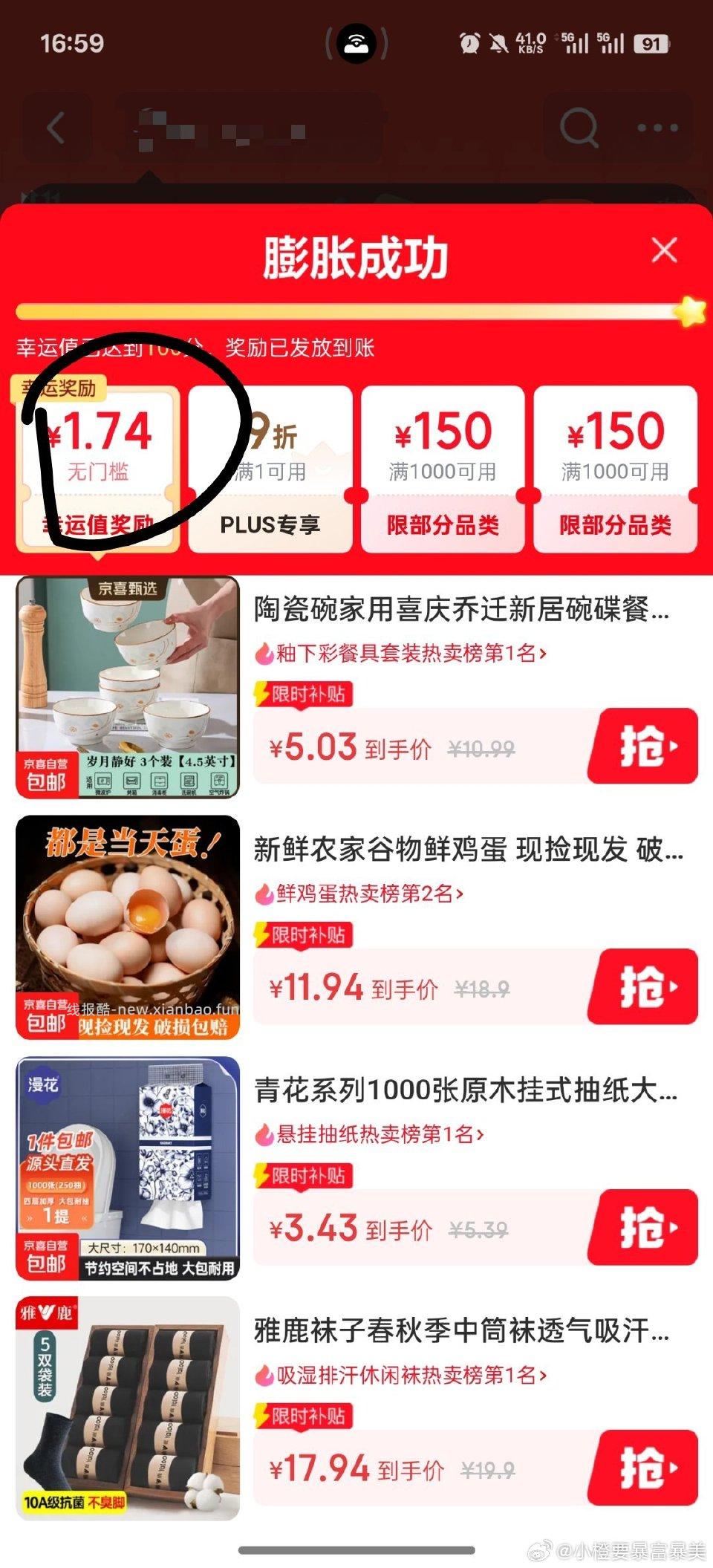Expand 釉下彩餐具套装热卖榜第1名 via its arrow
This screenshot has width=713, height=1568.
pos(543,654)
